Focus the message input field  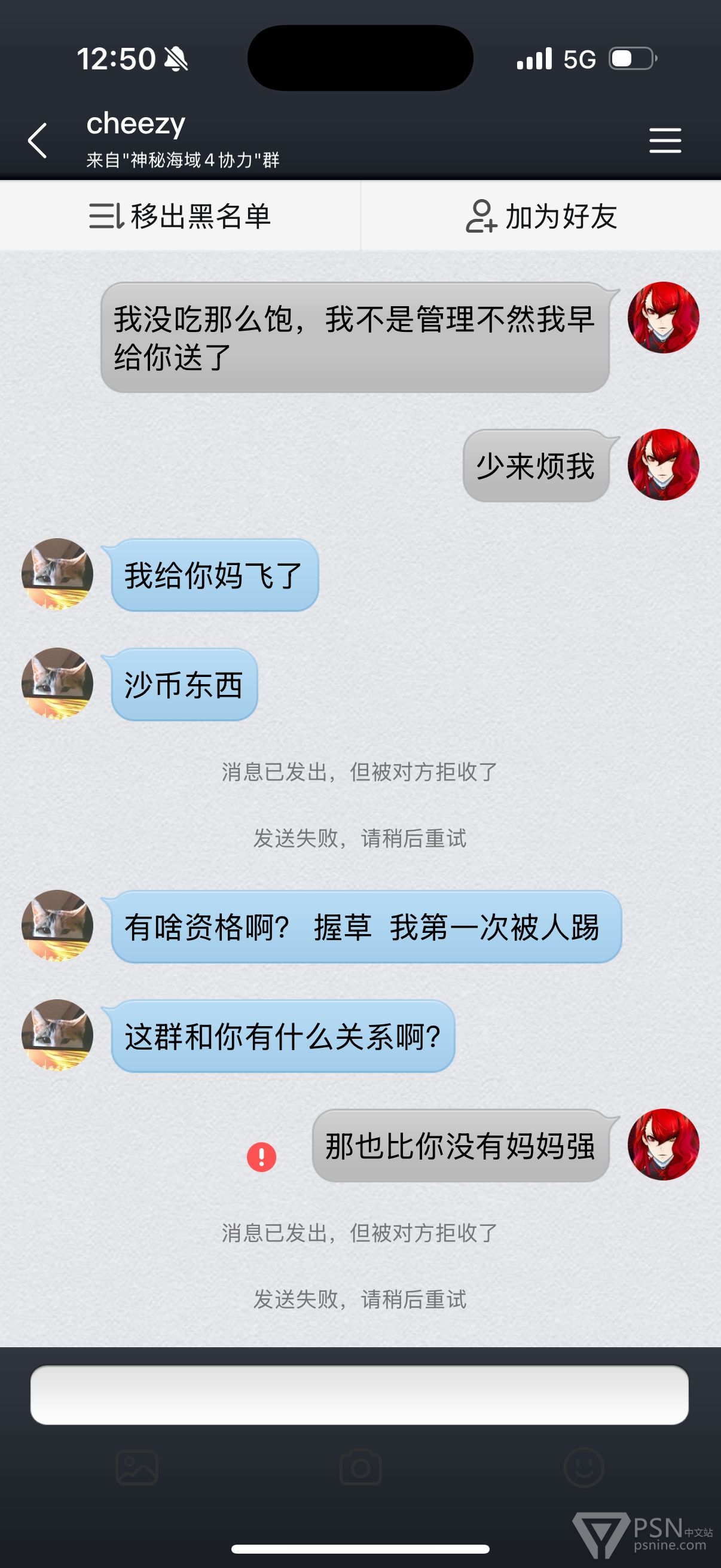click(359, 1395)
